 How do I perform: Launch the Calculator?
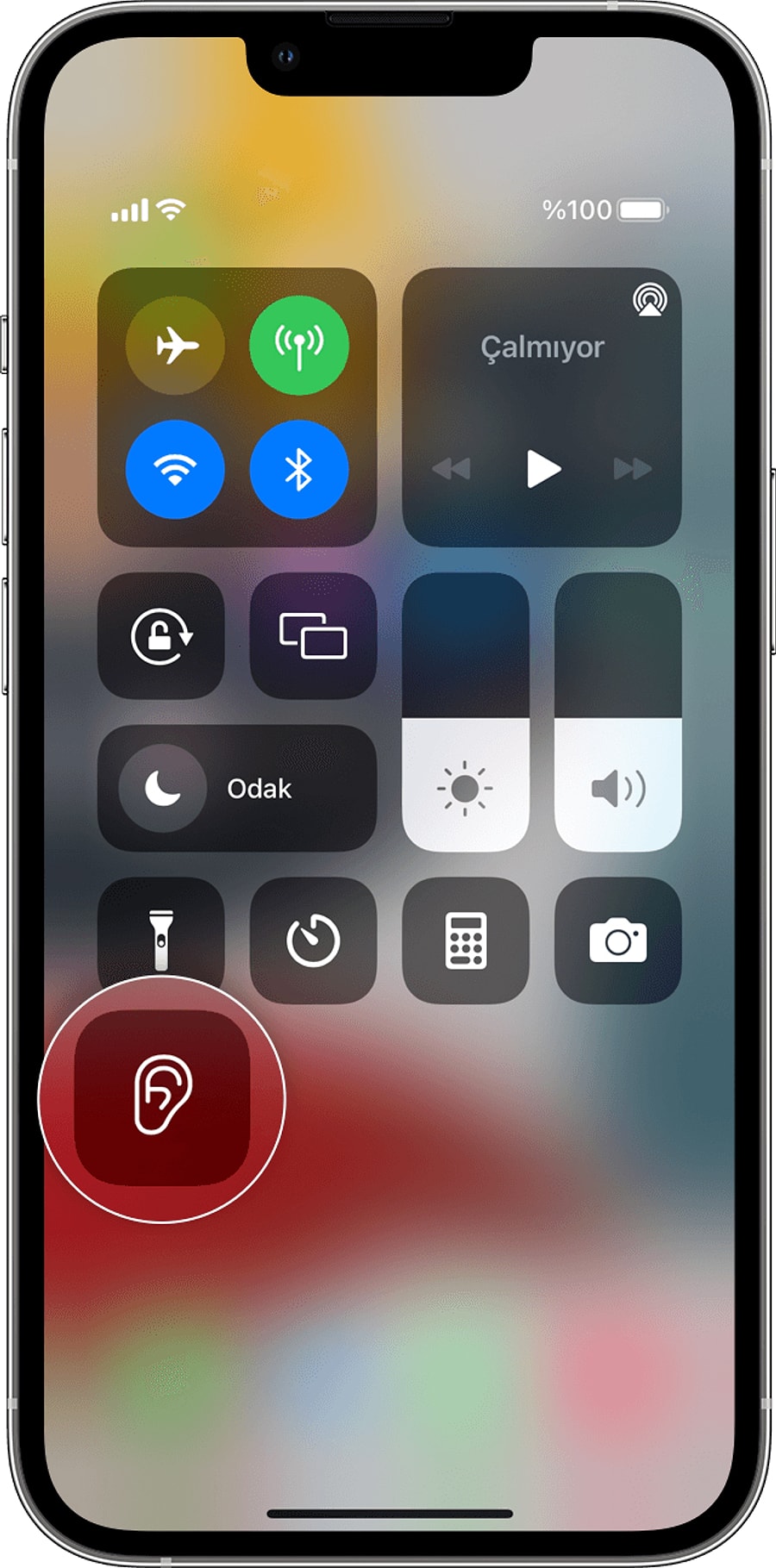[x=466, y=940]
